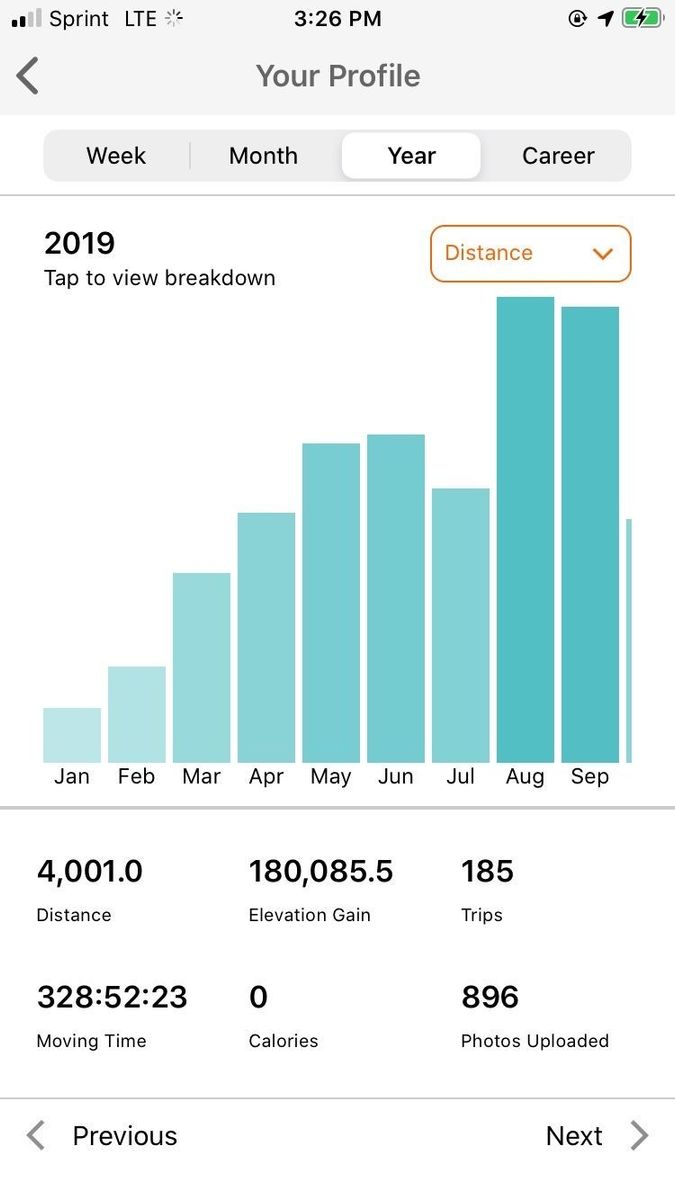
Task: View the August bar breakdown
Action: 525,530
